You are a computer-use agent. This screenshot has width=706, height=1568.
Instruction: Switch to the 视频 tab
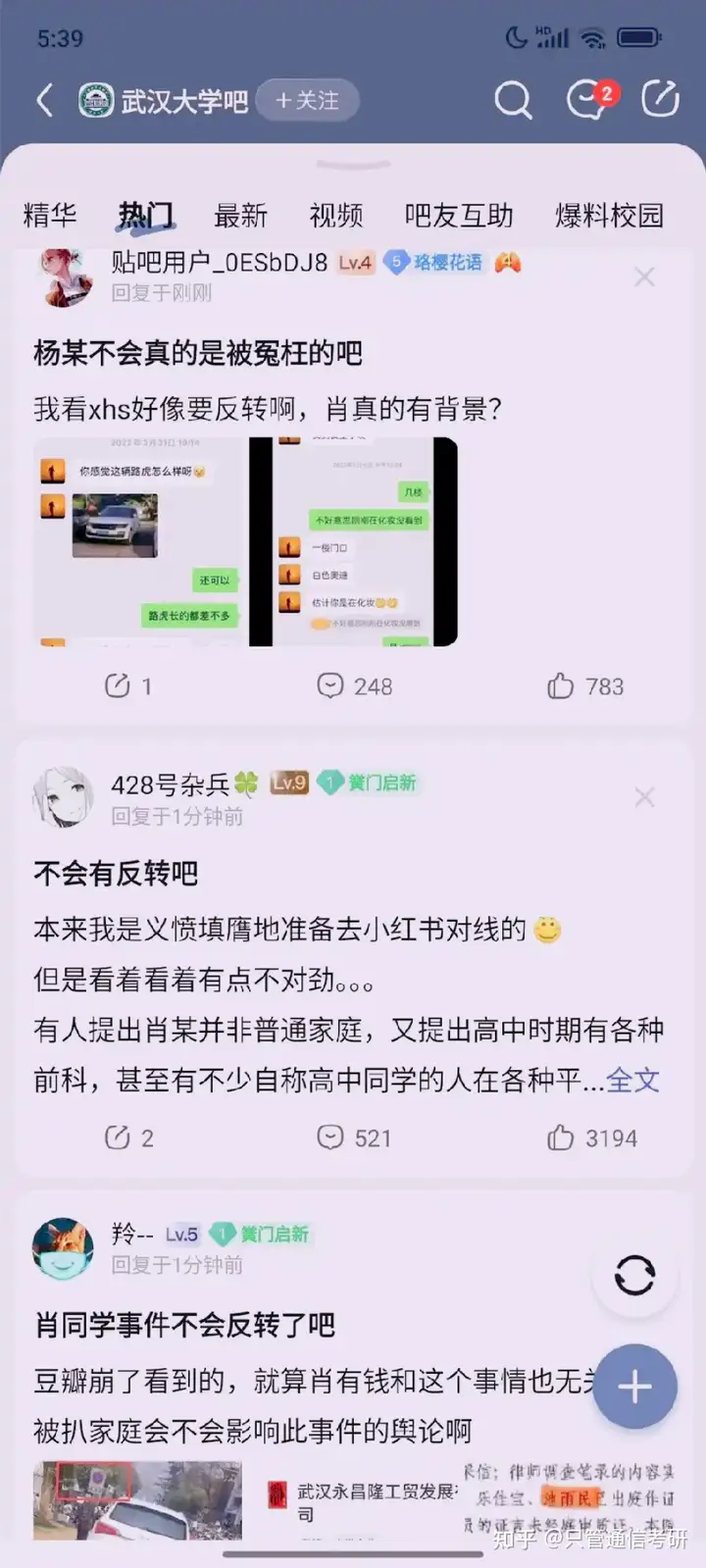tap(336, 215)
